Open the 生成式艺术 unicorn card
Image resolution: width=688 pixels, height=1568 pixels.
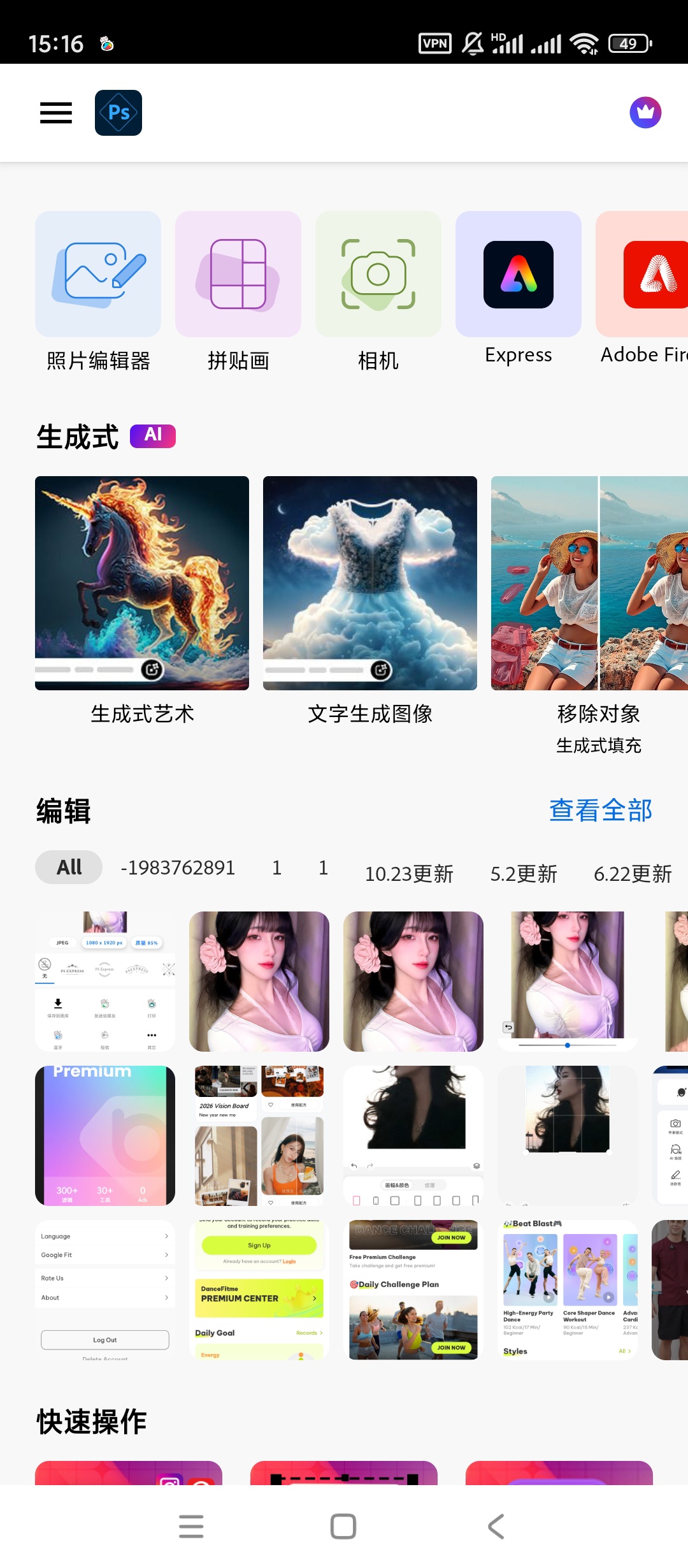pos(141,582)
